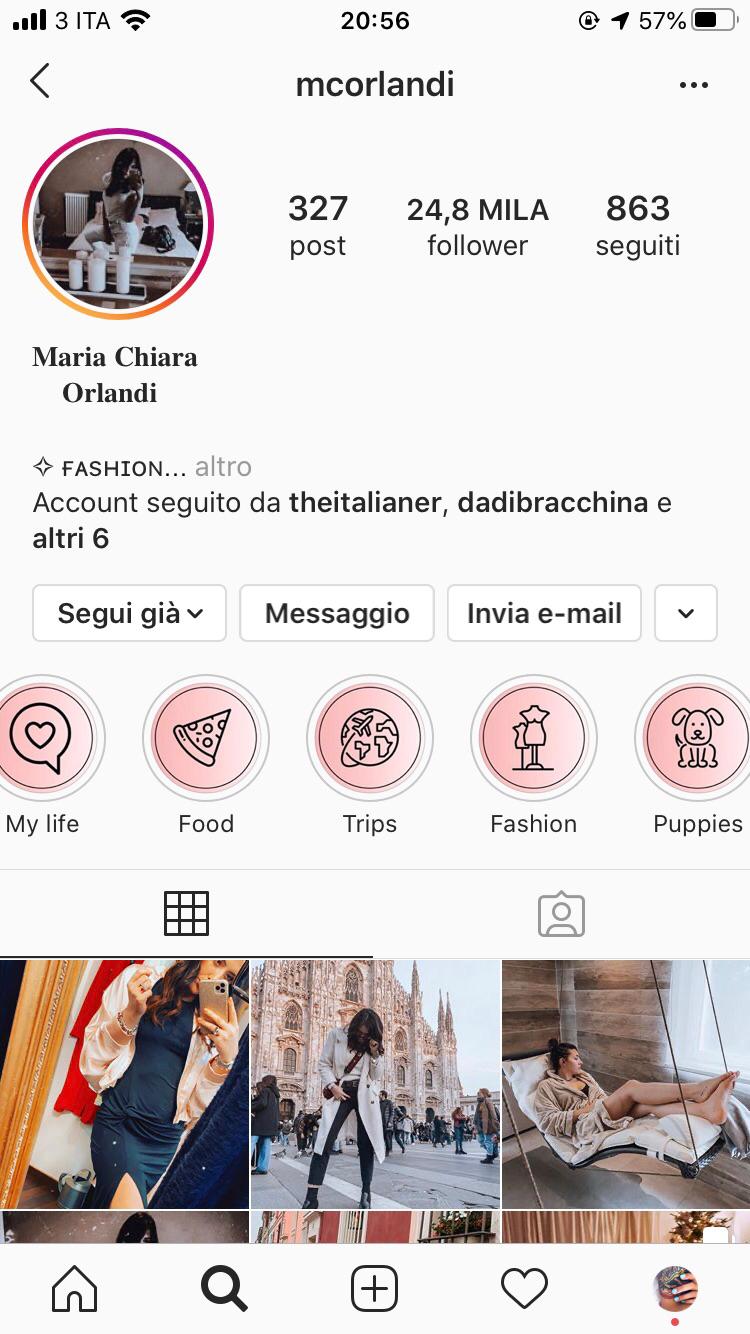Open the new post creation icon

point(374,1288)
